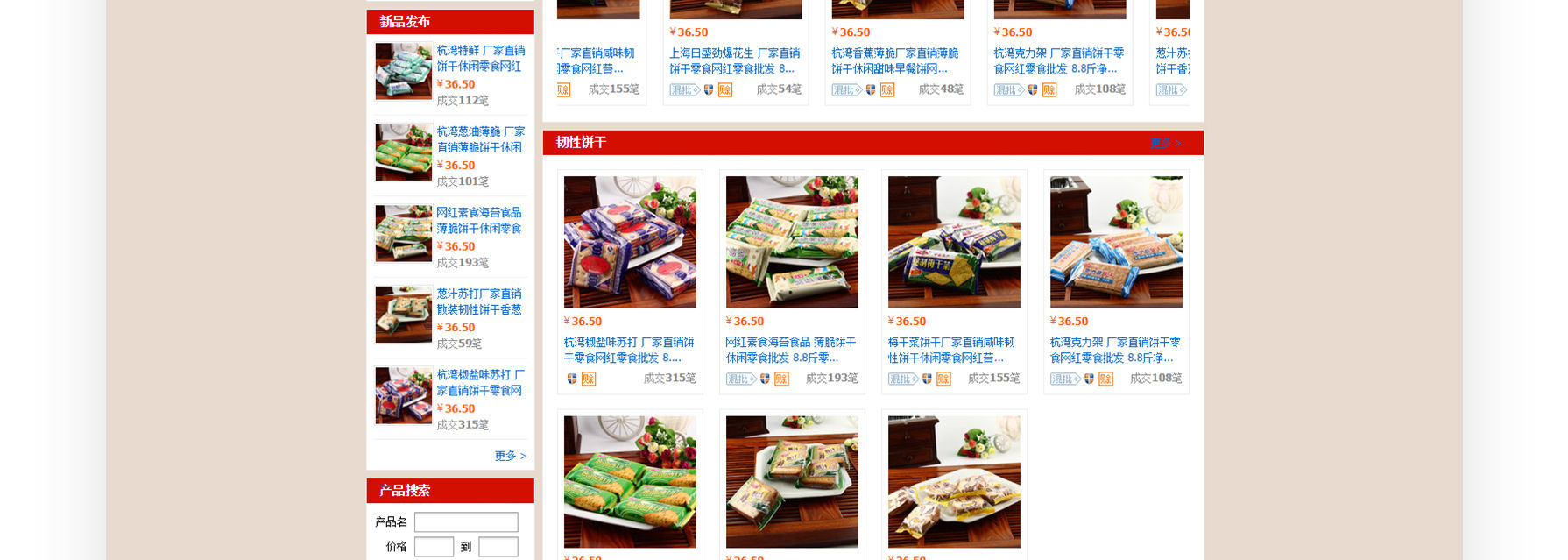Open 梅干菜饼干 product title in 韧性饼干 grid
The image size is (1568, 560).
click(x=950, y=350)
